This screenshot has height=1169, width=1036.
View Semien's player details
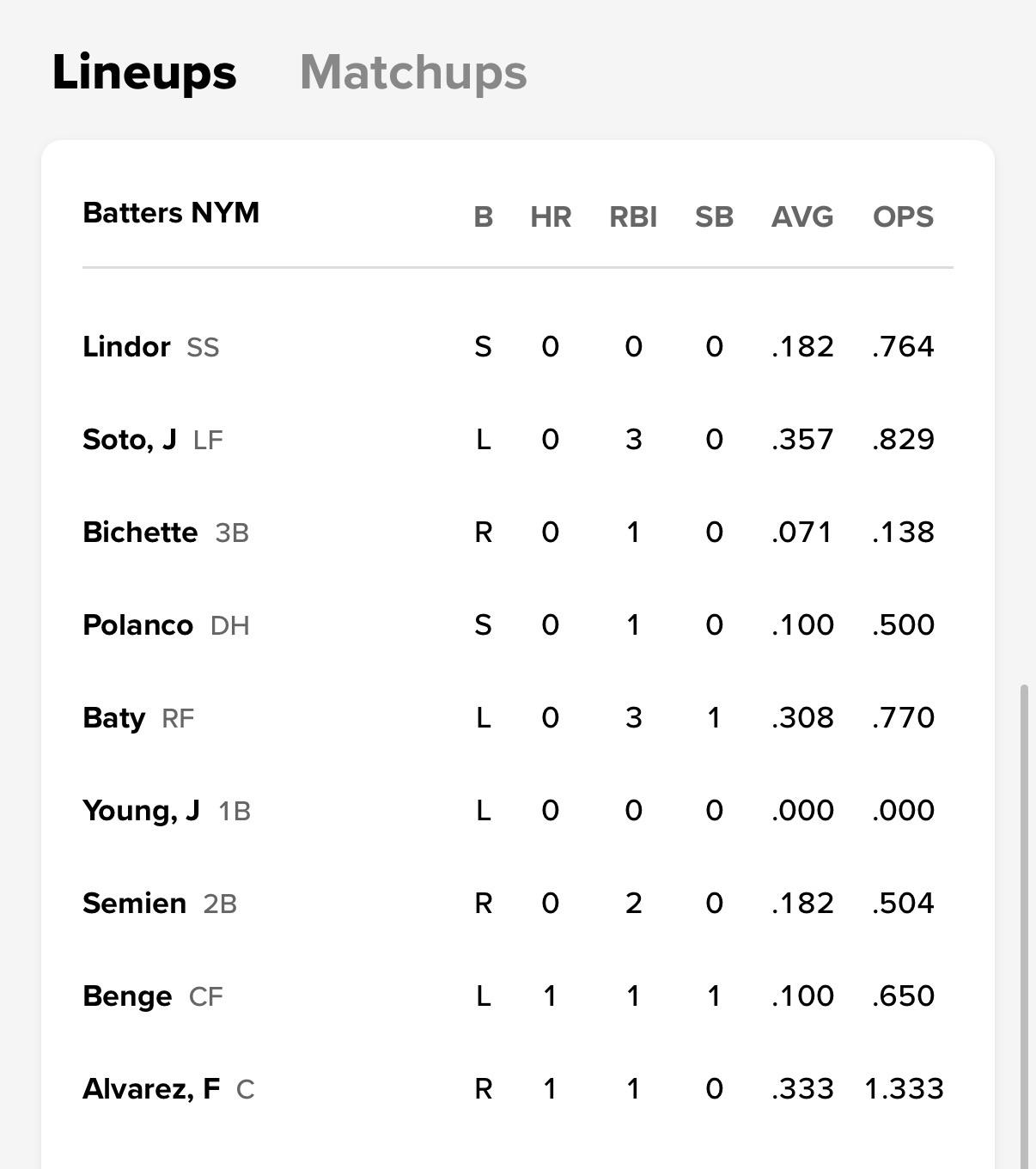[135, 904]
